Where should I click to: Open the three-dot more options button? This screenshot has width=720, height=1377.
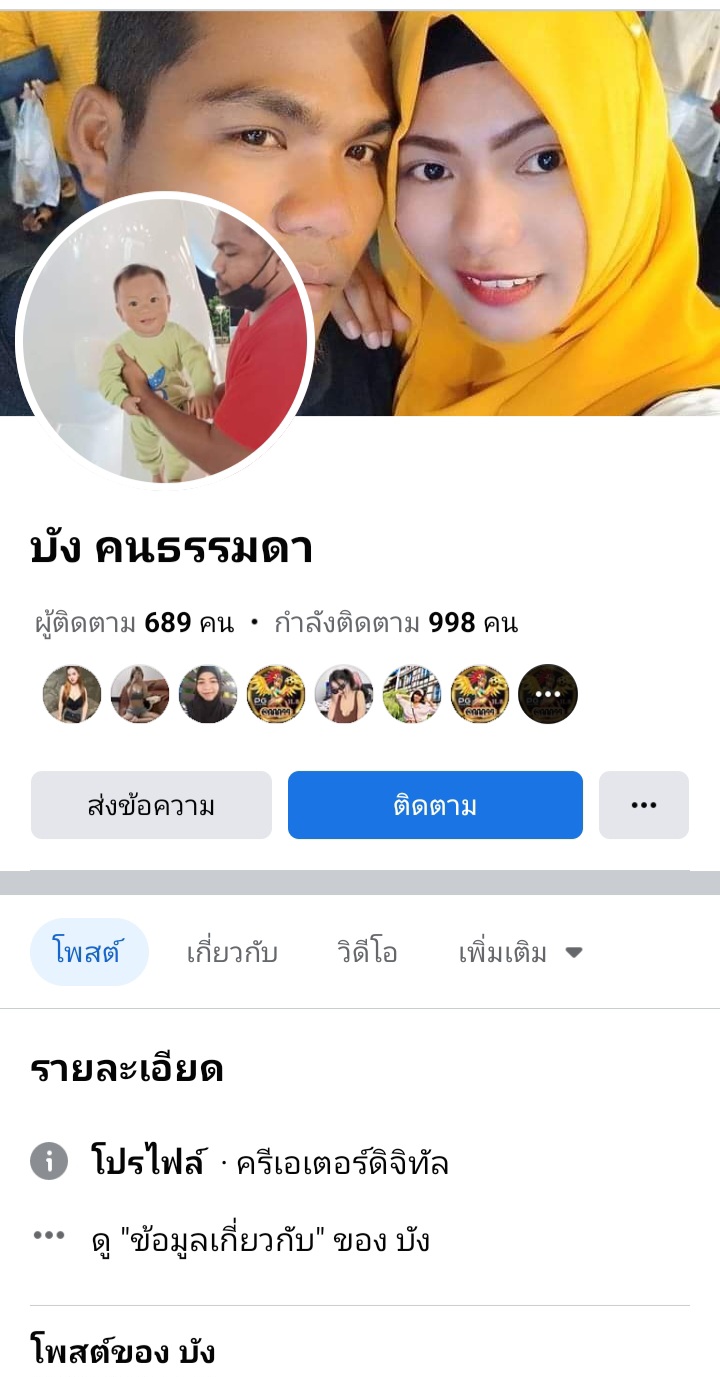643,805
